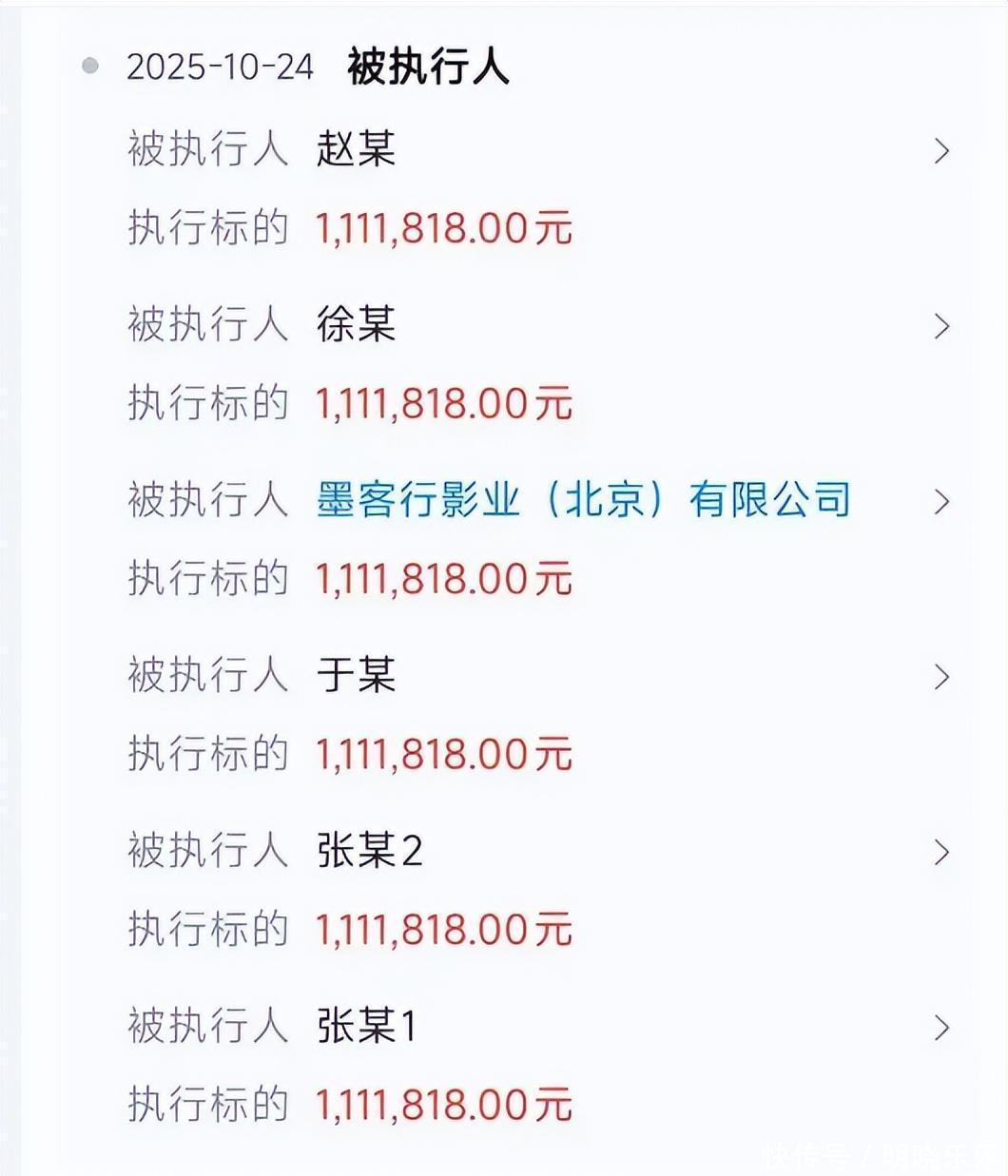Open 墨客行影业（北京）有限公司 company link
Image resolution: width=1008 pixels, height=1176 pixels.
tap(583, 500)
